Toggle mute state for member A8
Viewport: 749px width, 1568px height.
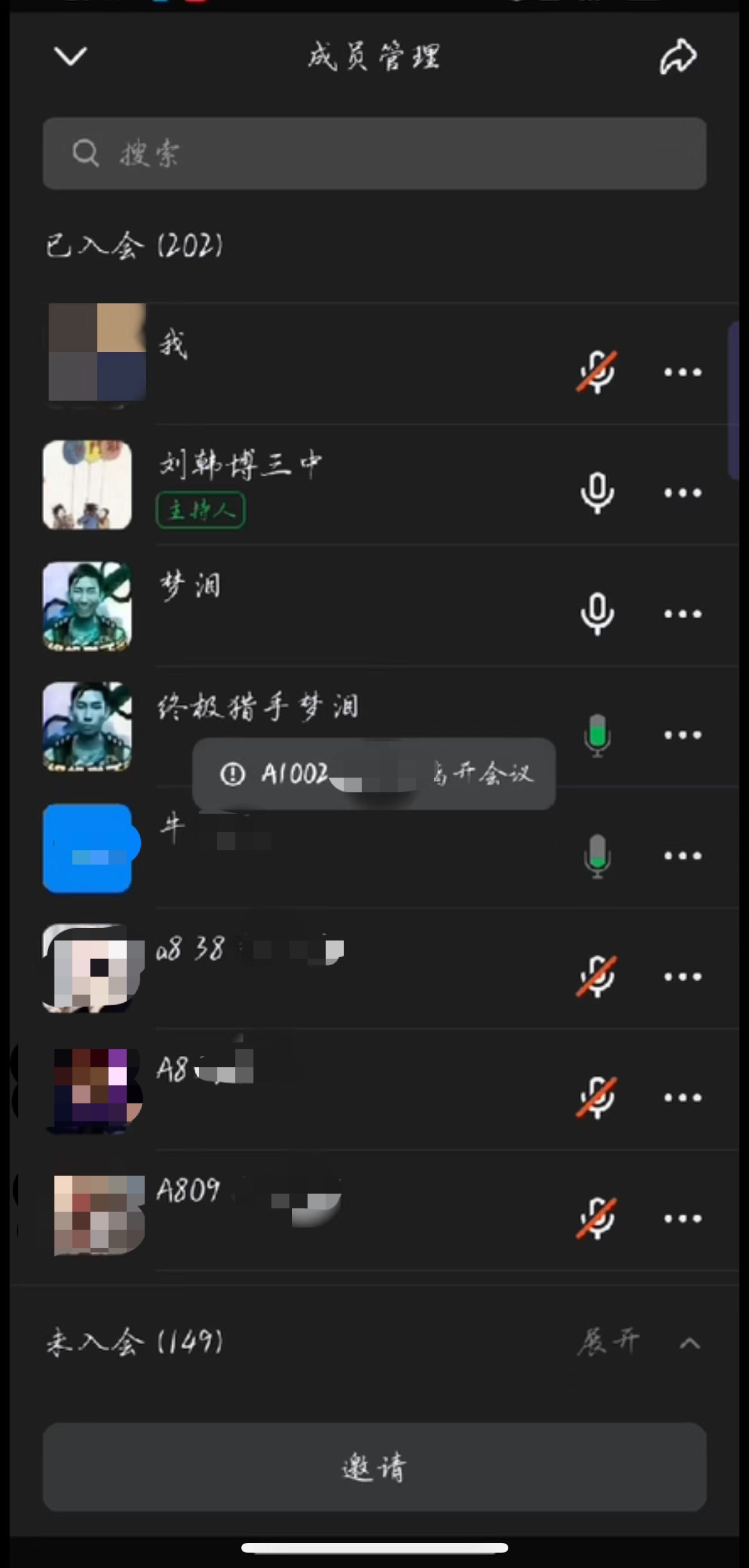596,1096
